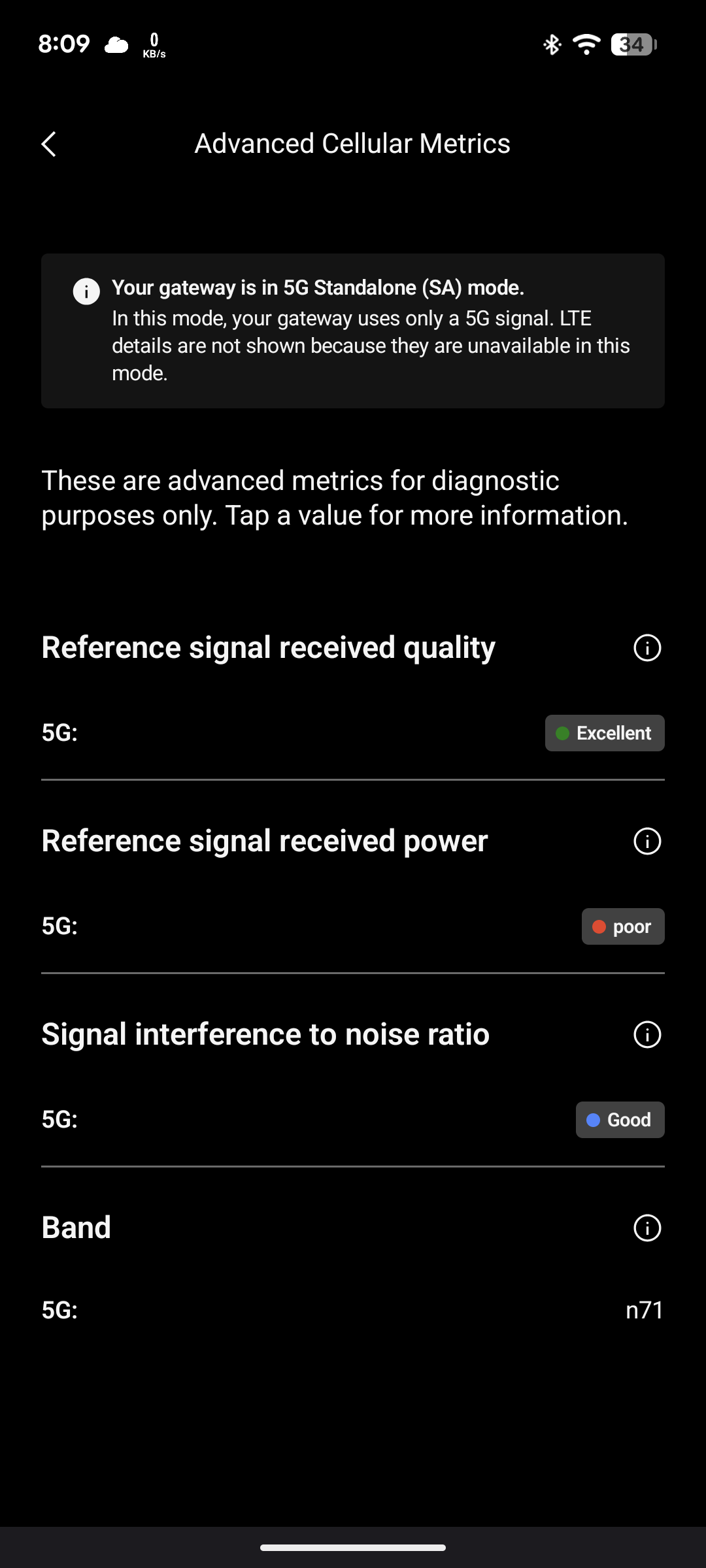706x1568 pixels.
Task: Tap the poor 5G power value
Action: [x=623, y=926]
